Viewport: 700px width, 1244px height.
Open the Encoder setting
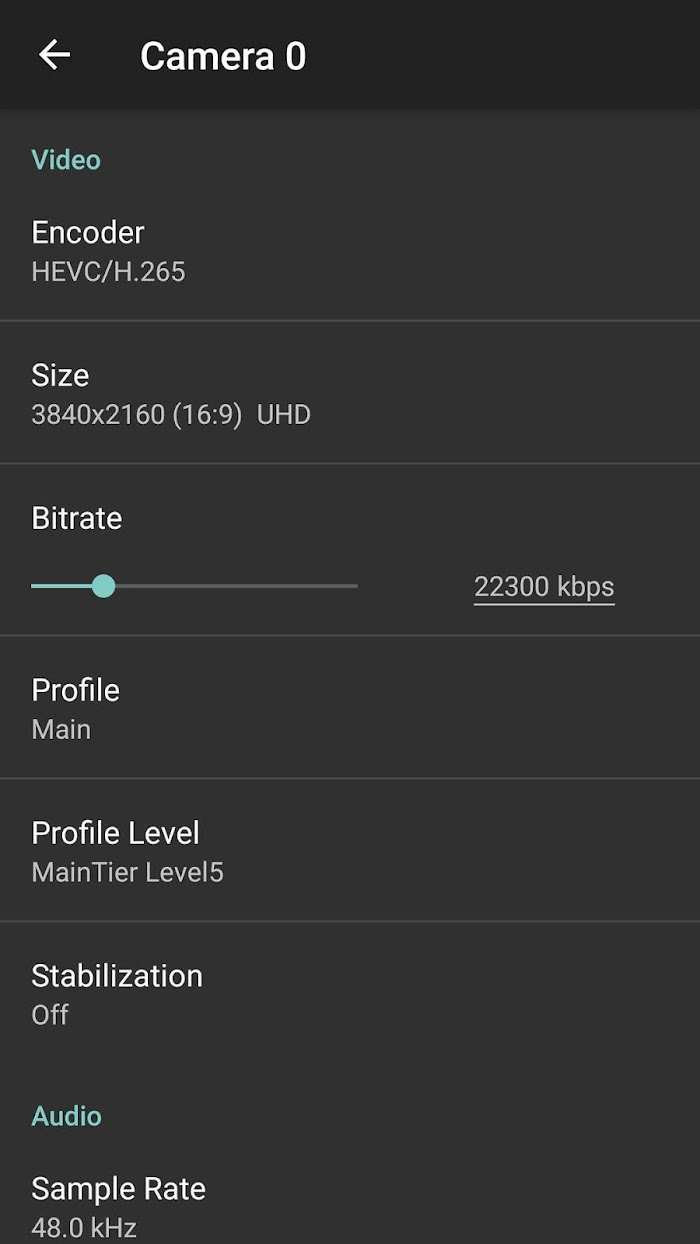(350, 250)
